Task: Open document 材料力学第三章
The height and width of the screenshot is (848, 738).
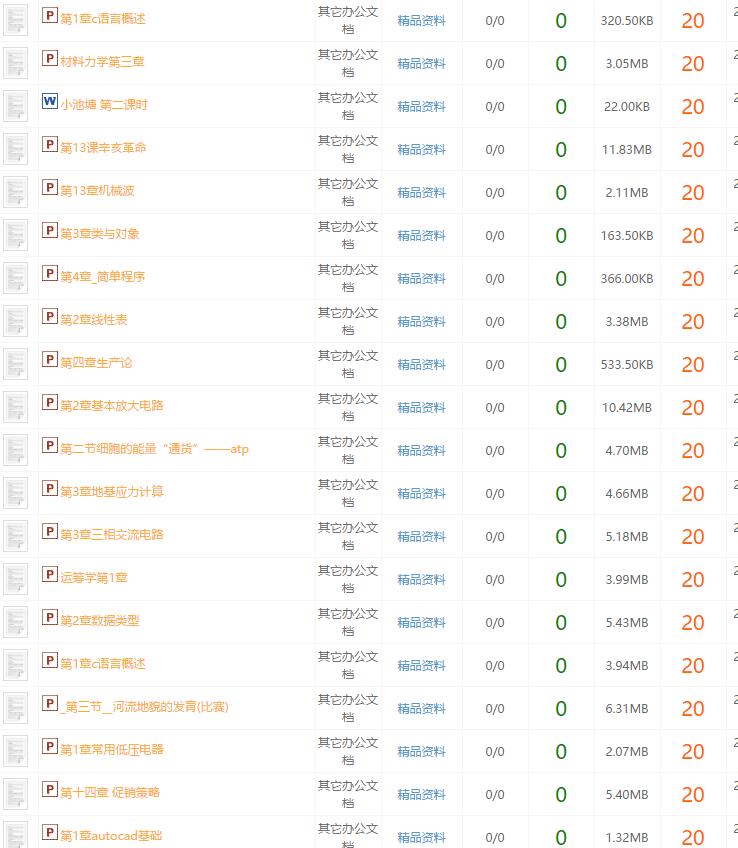Action: [102, 62]
